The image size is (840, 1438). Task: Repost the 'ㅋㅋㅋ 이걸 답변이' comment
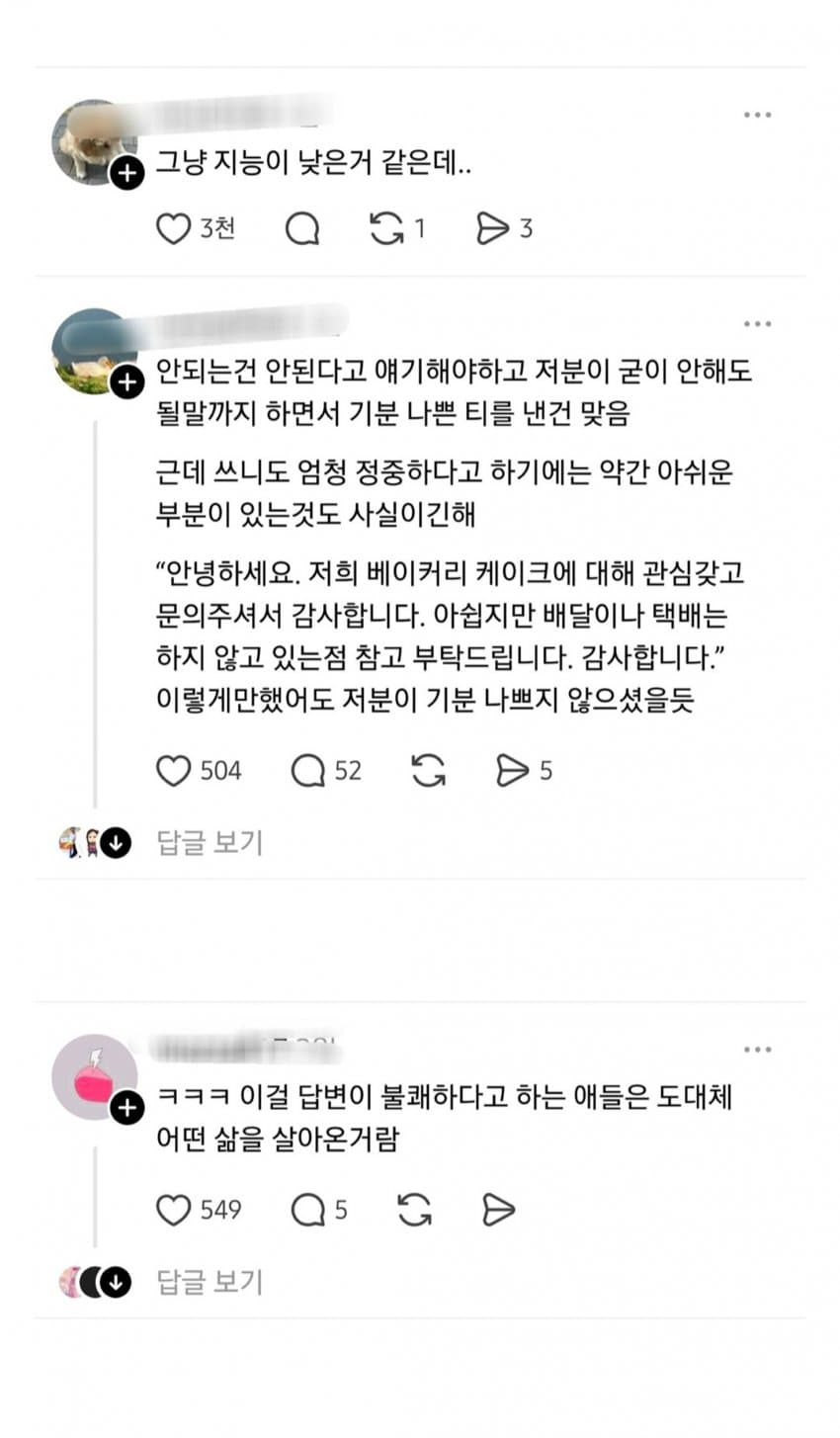click(414, 1210)
